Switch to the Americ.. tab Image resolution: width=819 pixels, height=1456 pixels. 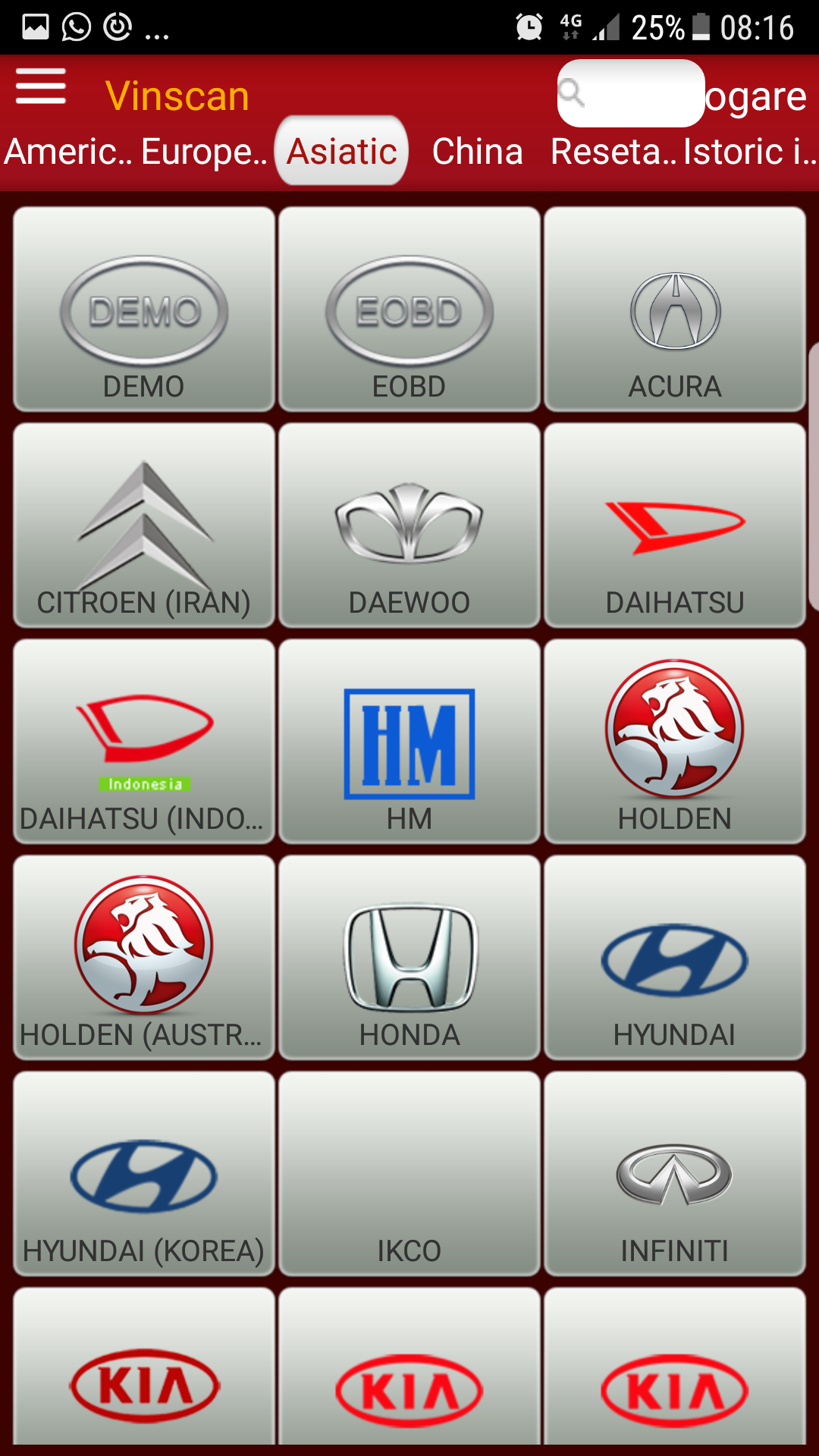click(x=68, y=152)
